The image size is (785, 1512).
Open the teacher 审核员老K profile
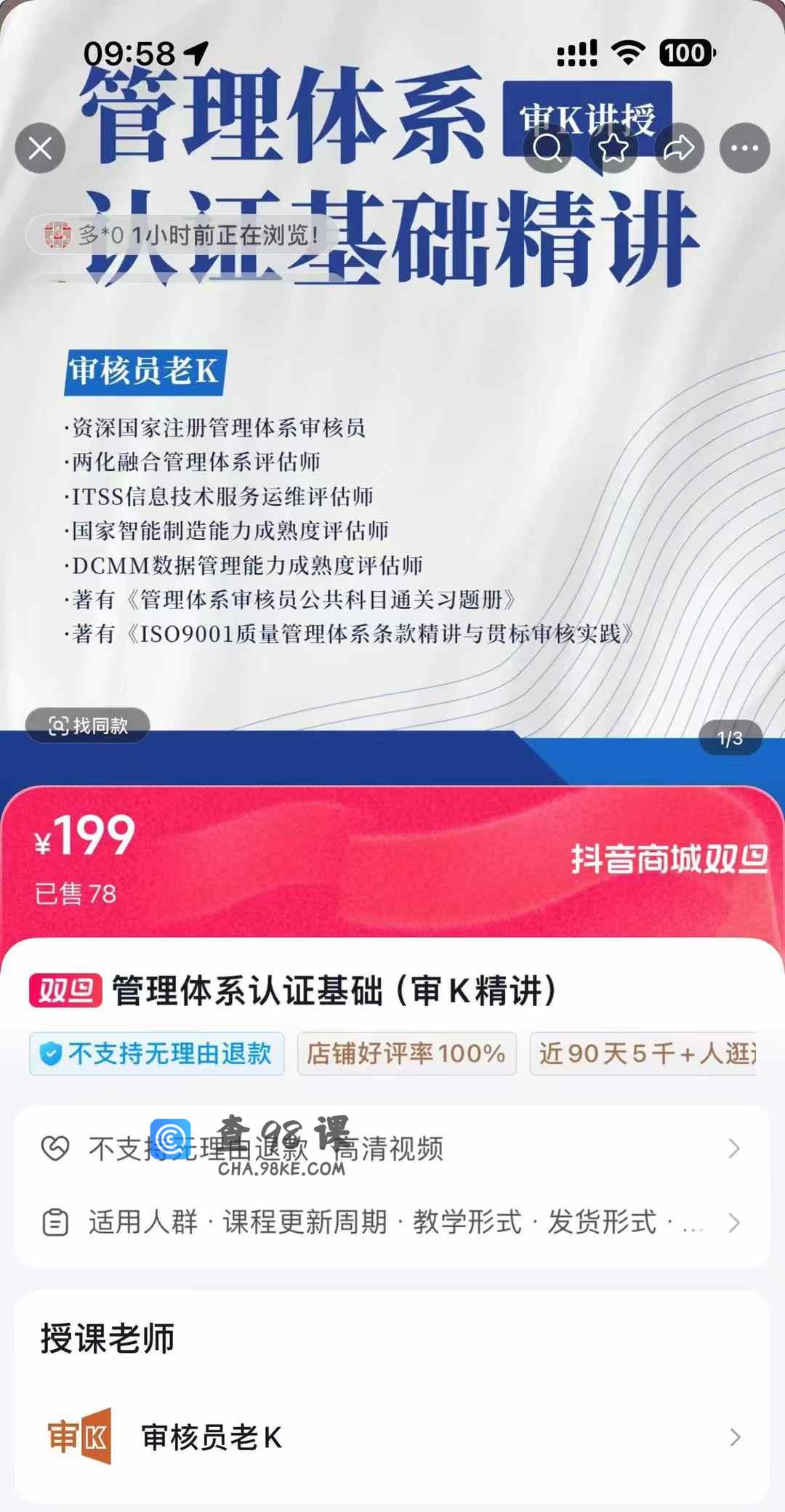(x=392, y=1437)
